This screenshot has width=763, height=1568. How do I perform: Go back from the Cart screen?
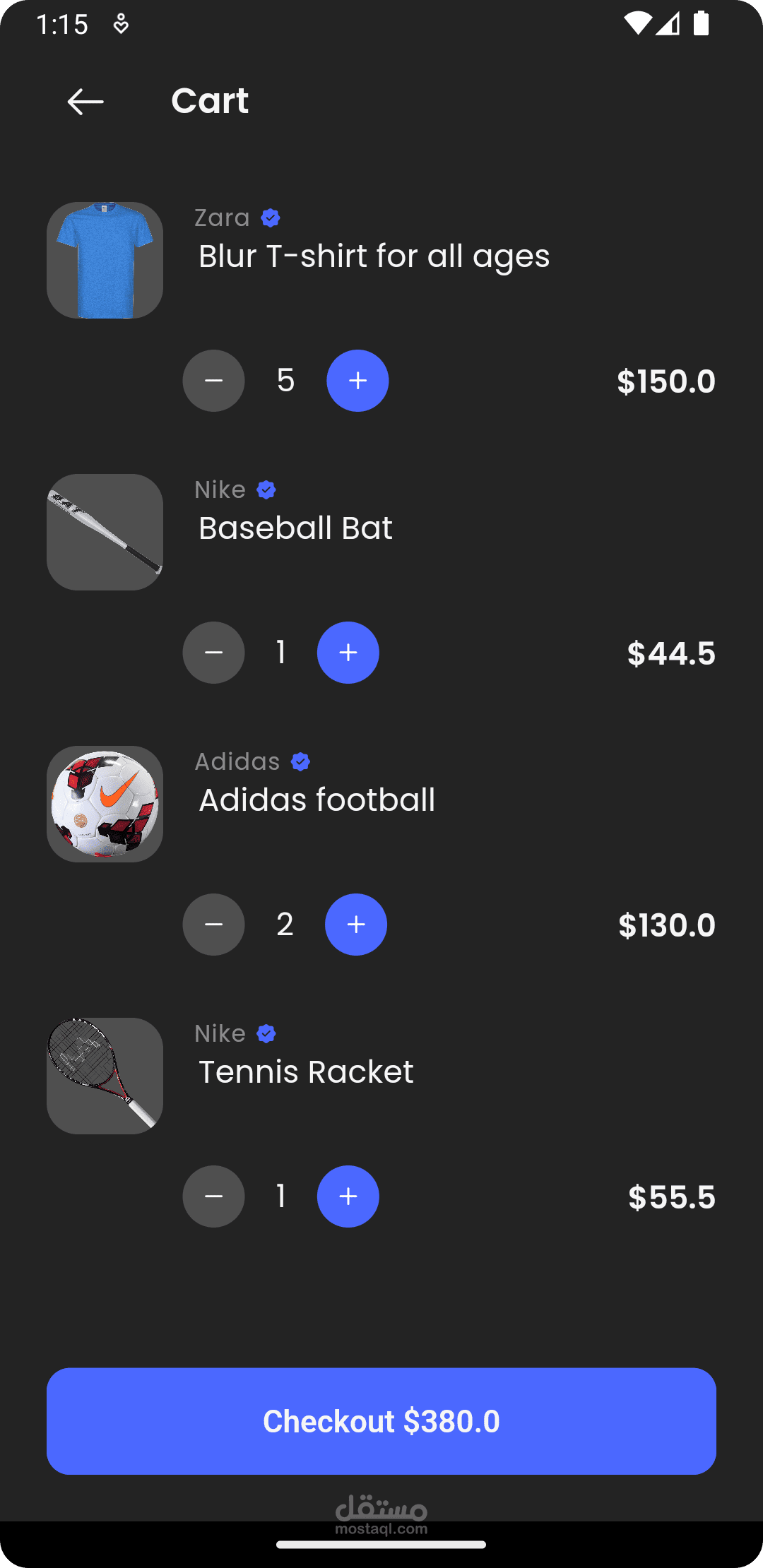85,102
